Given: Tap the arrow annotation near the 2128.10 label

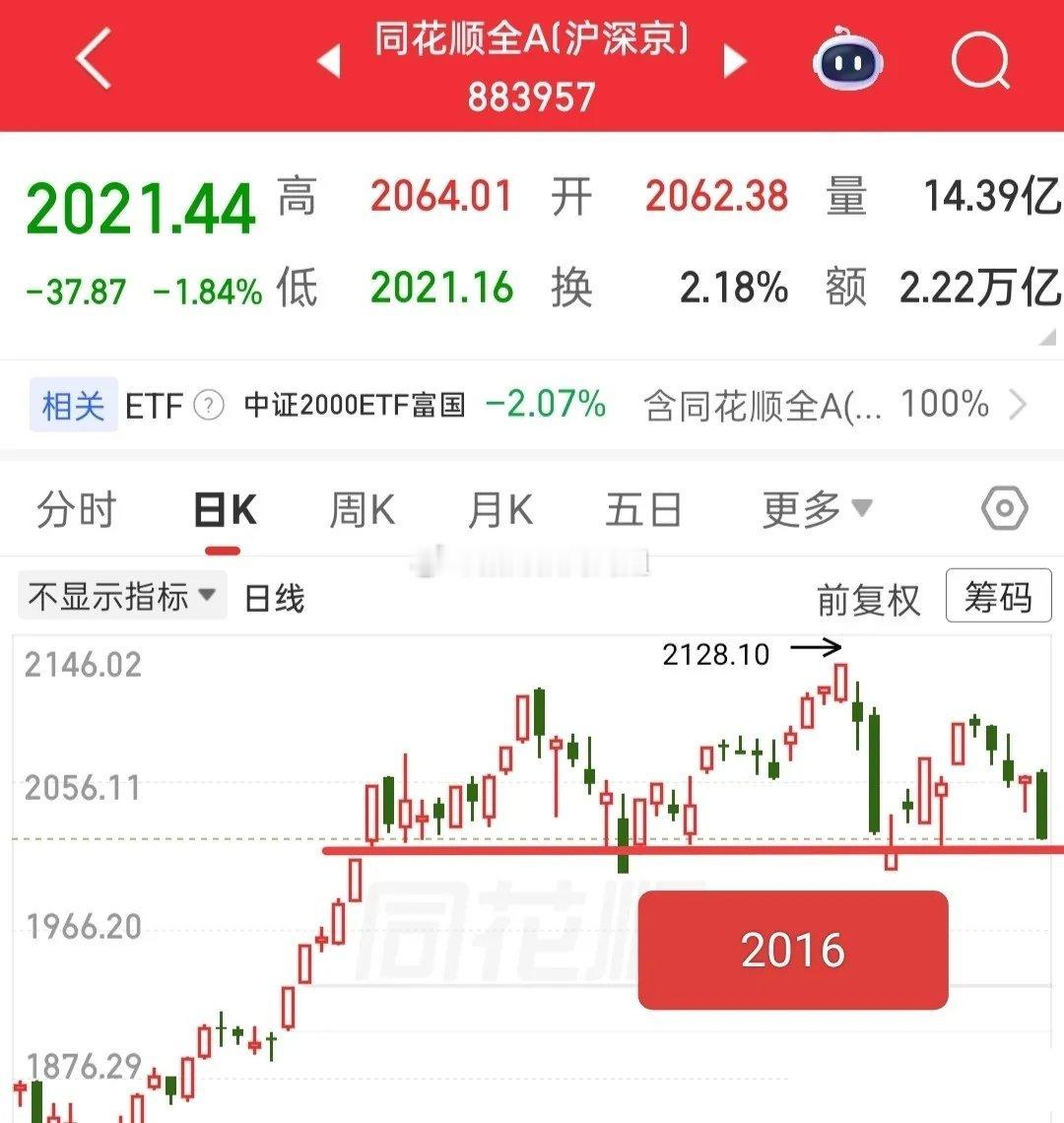Looking at the screenshot, I should point(815,648).
